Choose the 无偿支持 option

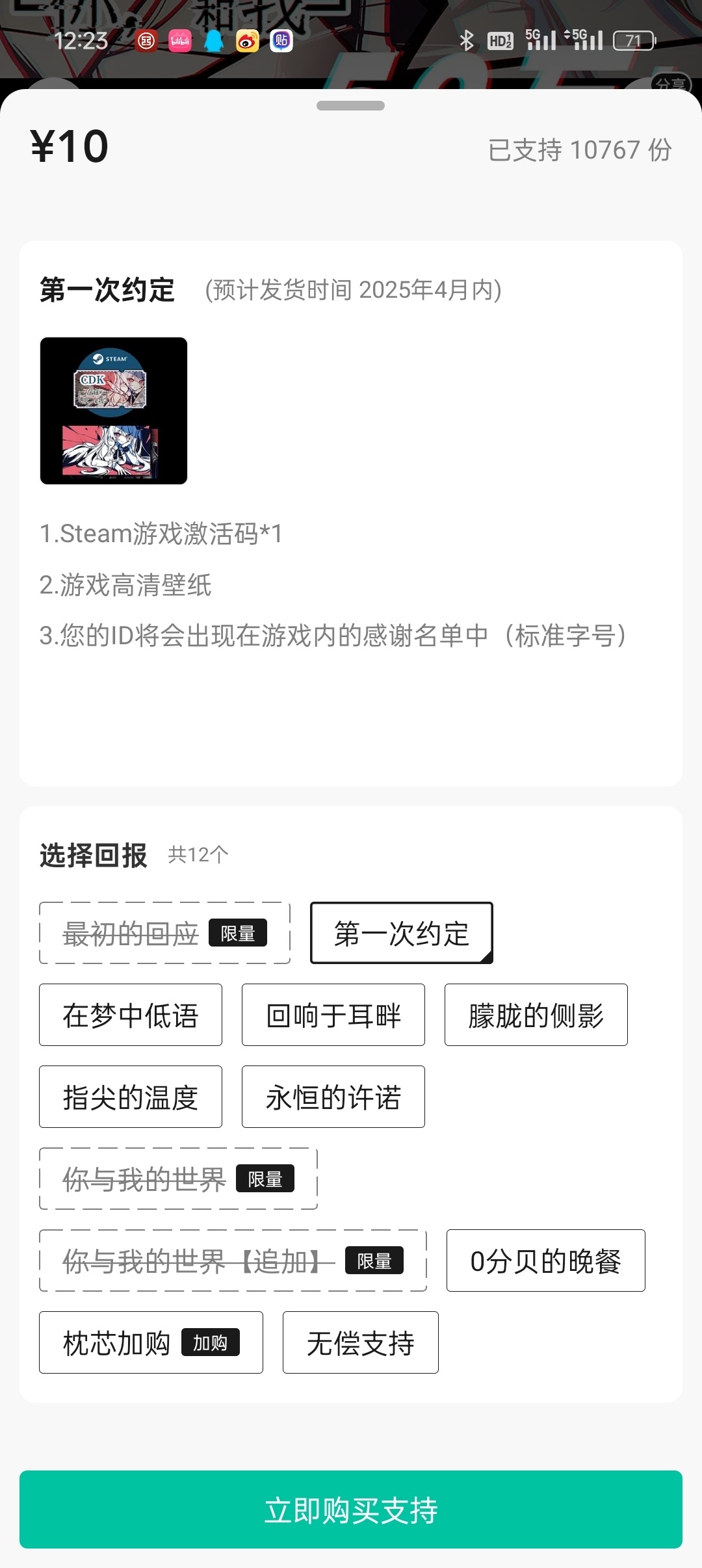coord(360,1342)
